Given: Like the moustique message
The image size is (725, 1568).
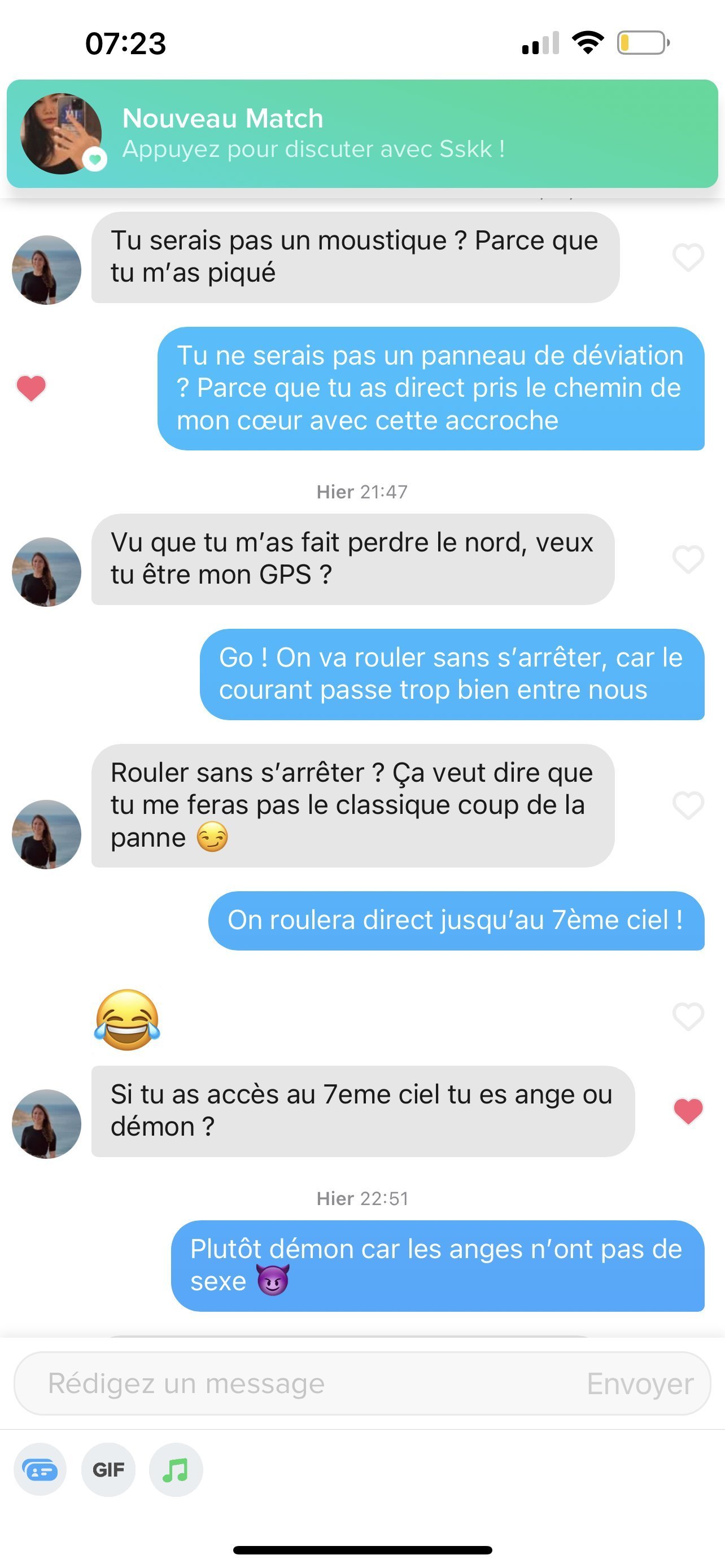Looking at the screenshot, I should coord(688,257).
